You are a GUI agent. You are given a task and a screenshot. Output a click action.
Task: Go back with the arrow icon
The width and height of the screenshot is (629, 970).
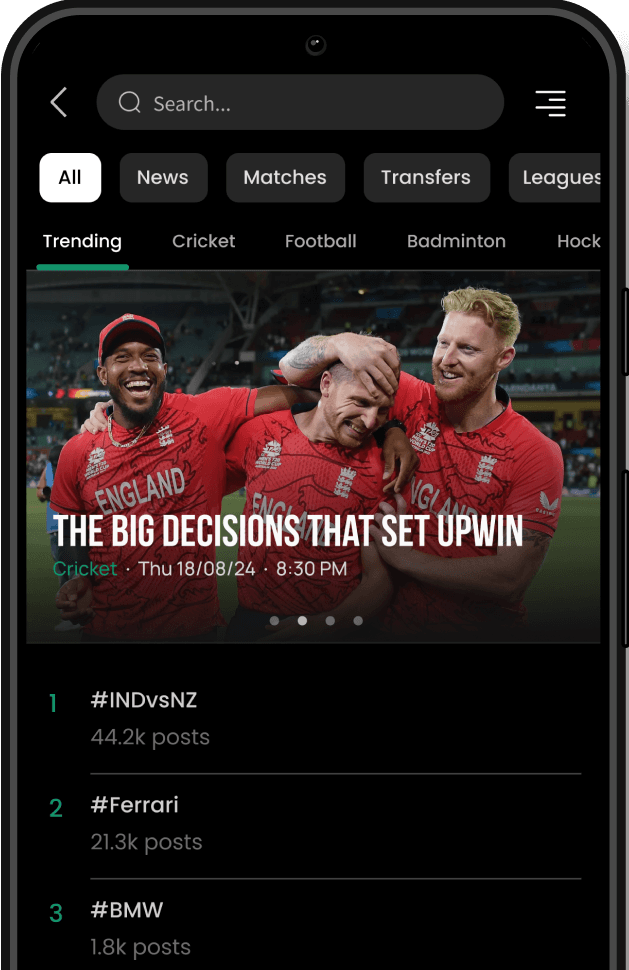click(x=59, y=102)
